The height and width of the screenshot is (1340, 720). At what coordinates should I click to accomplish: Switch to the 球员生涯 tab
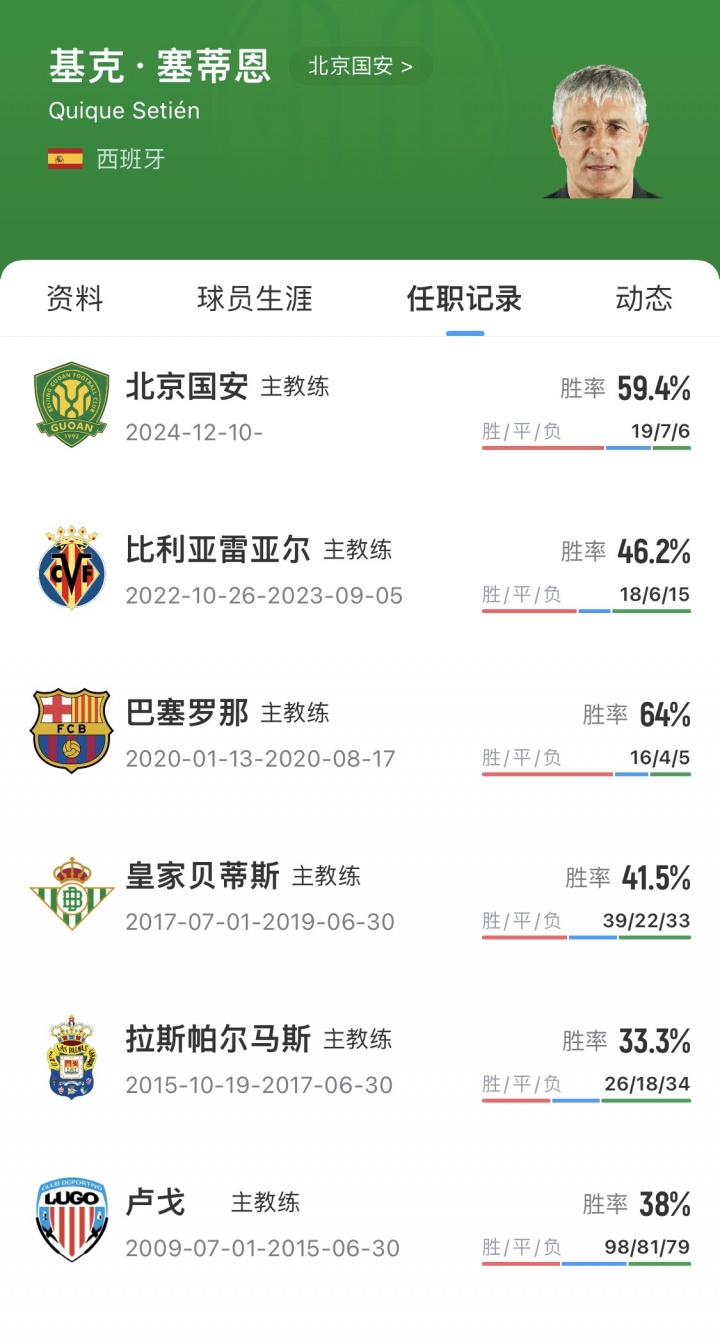pyautogui.click(x=255, y=298)
